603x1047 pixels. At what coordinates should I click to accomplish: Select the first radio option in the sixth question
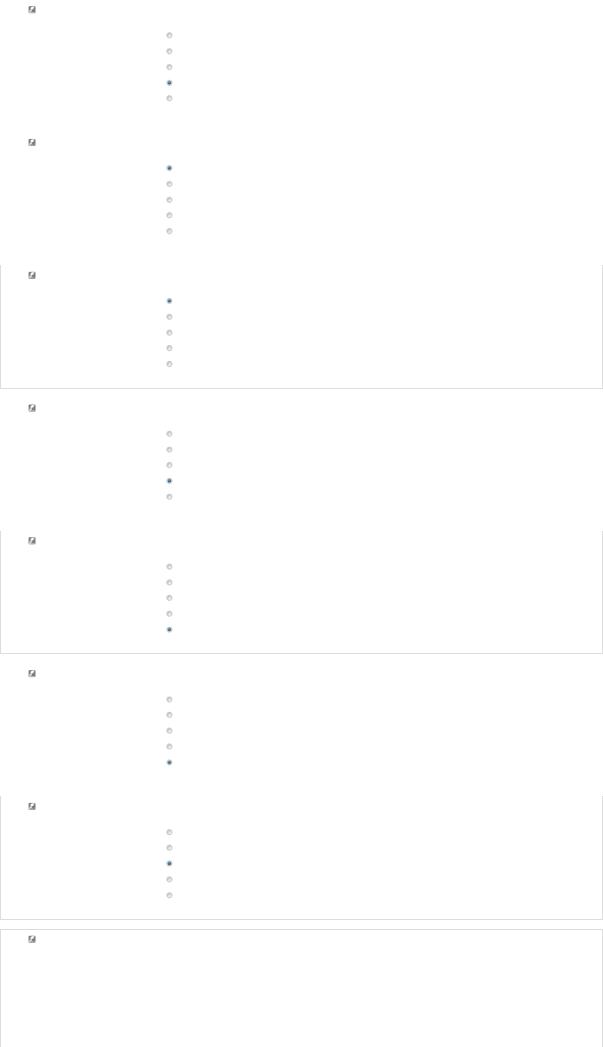point(169,699)
